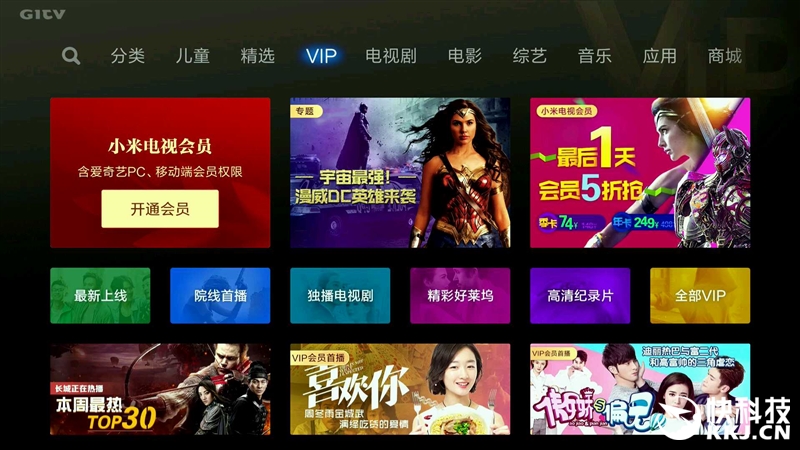Switch to the 综艺 tab
The width and height of the screenshot is (800, 450).
click(530, 56)
